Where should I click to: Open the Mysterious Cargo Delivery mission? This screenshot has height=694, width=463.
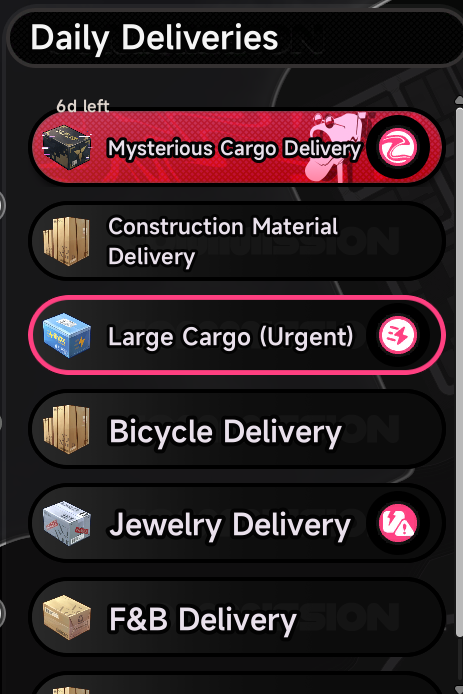point(237,147)
